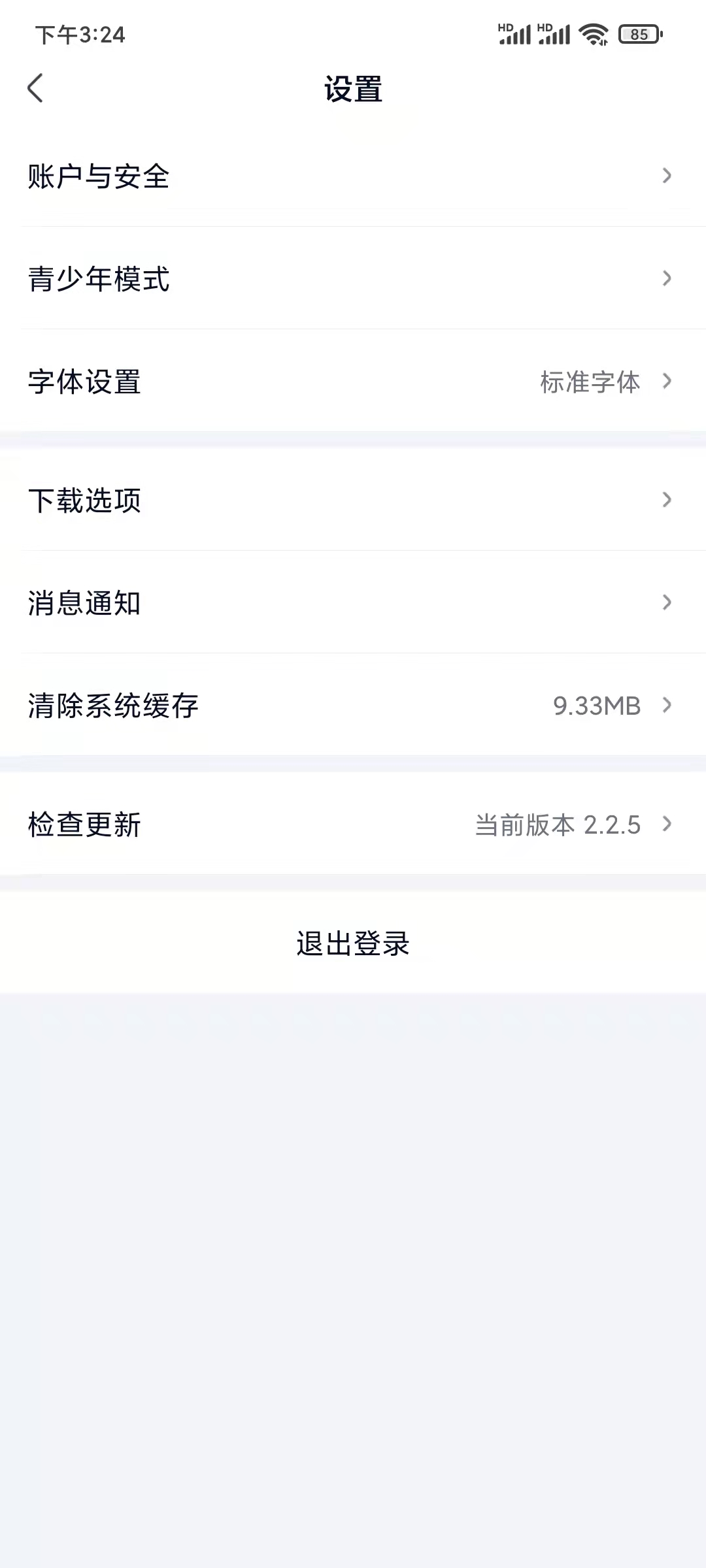Open the font selector showing 标准字体
Viewport: 706px width, 1568px height.
coord(589,382)
